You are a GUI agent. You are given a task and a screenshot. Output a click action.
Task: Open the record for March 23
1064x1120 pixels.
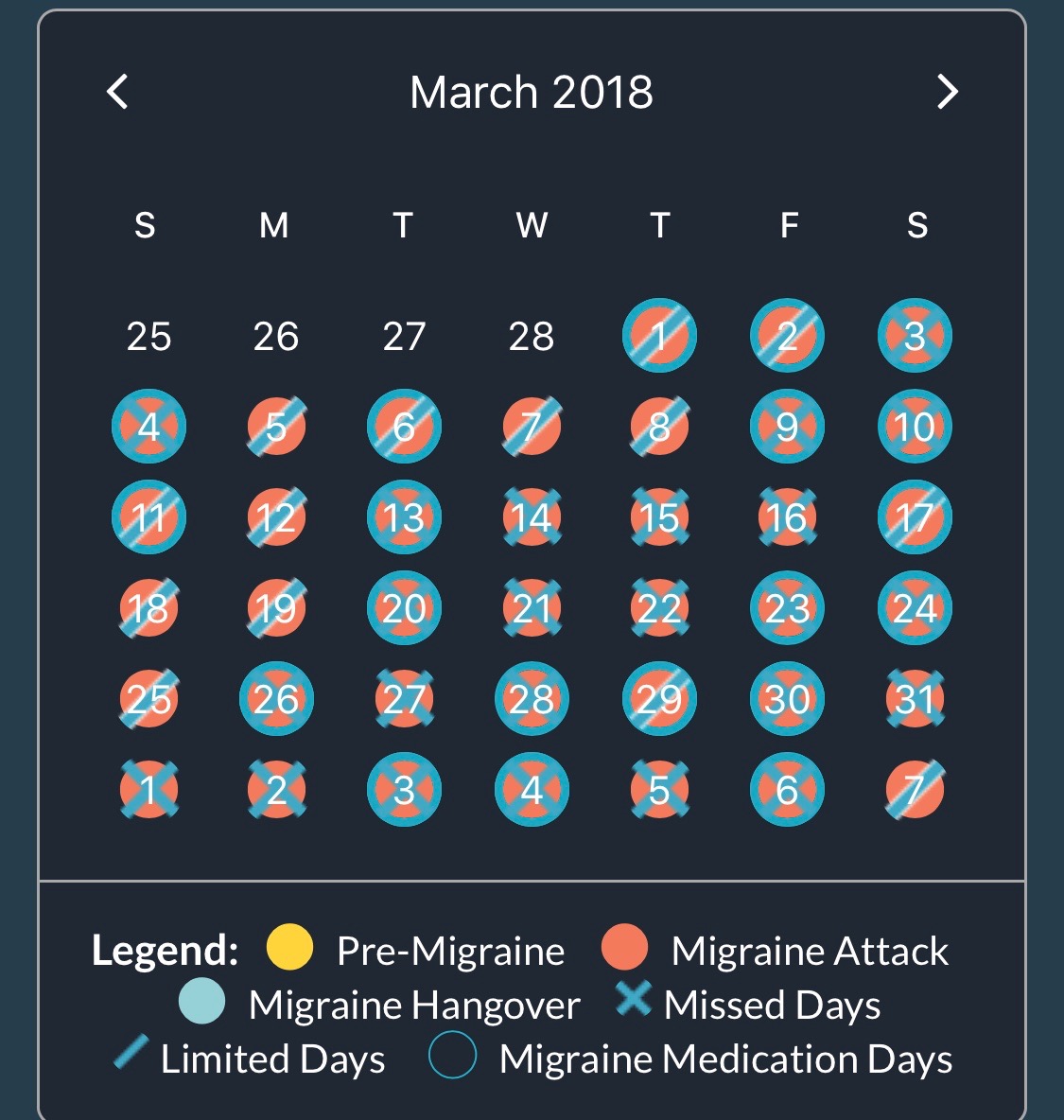point(787,608)
